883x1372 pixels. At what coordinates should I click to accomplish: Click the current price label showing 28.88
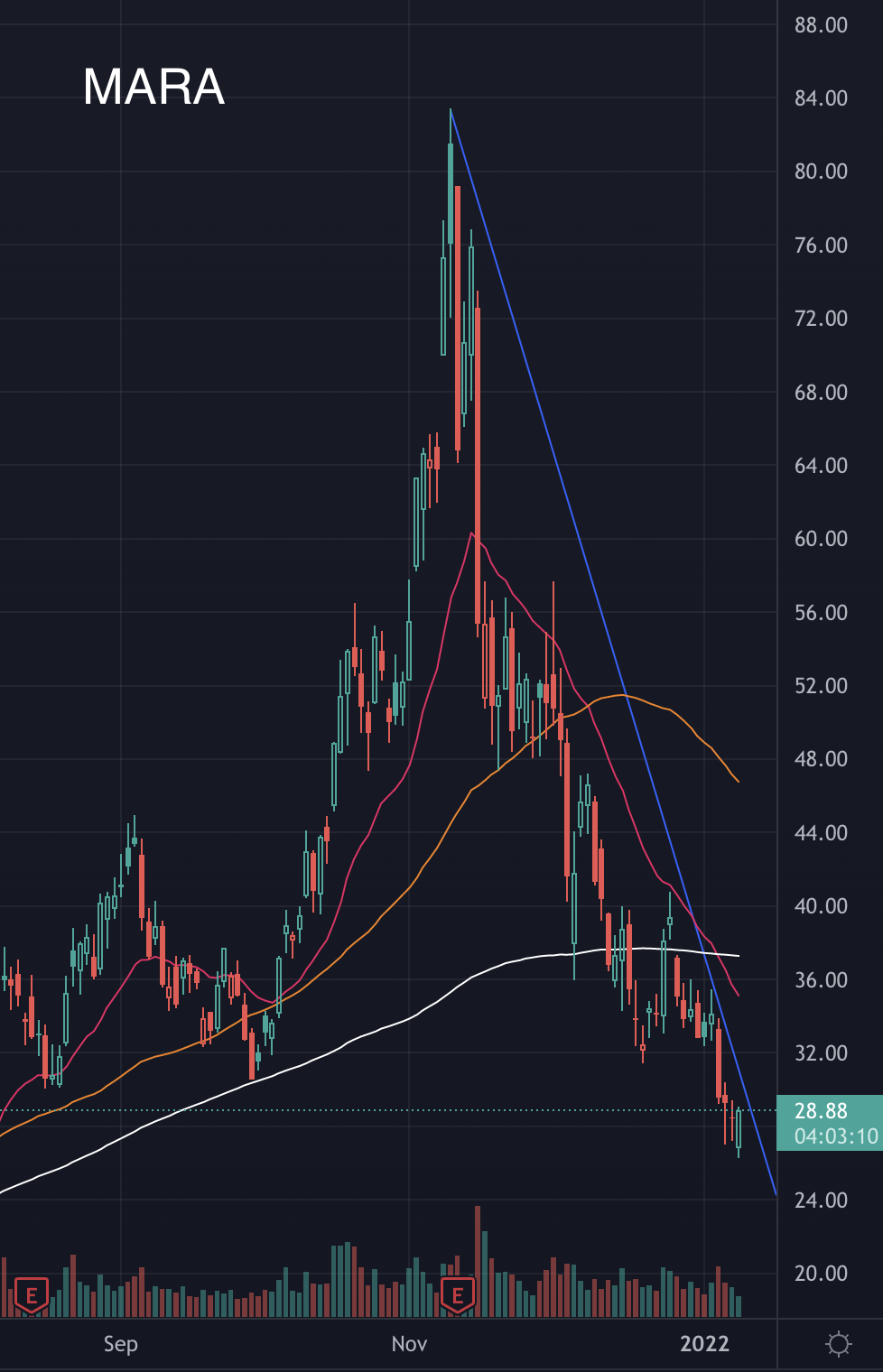822,1108
